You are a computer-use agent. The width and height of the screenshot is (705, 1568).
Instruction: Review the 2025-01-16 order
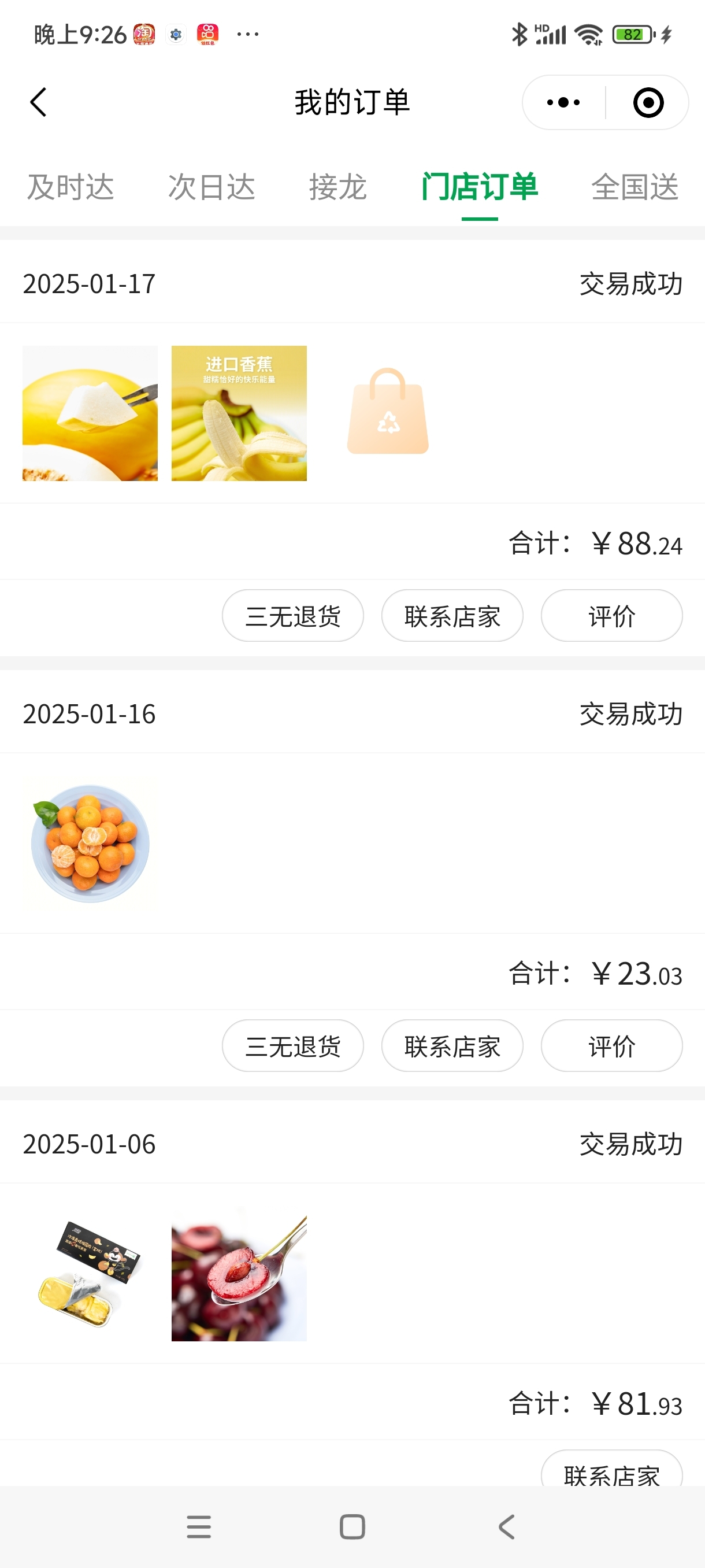click(x=611, y=1046)
